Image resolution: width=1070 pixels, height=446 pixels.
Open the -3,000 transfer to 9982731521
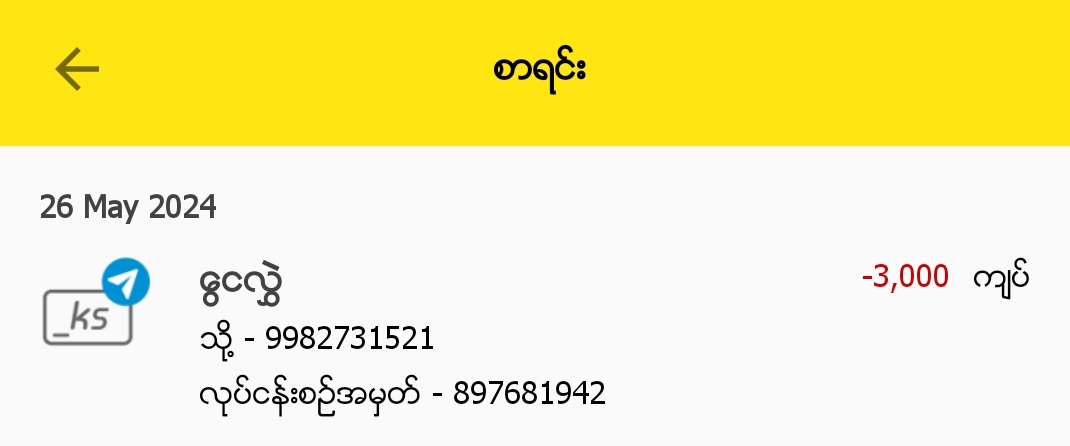535,335
